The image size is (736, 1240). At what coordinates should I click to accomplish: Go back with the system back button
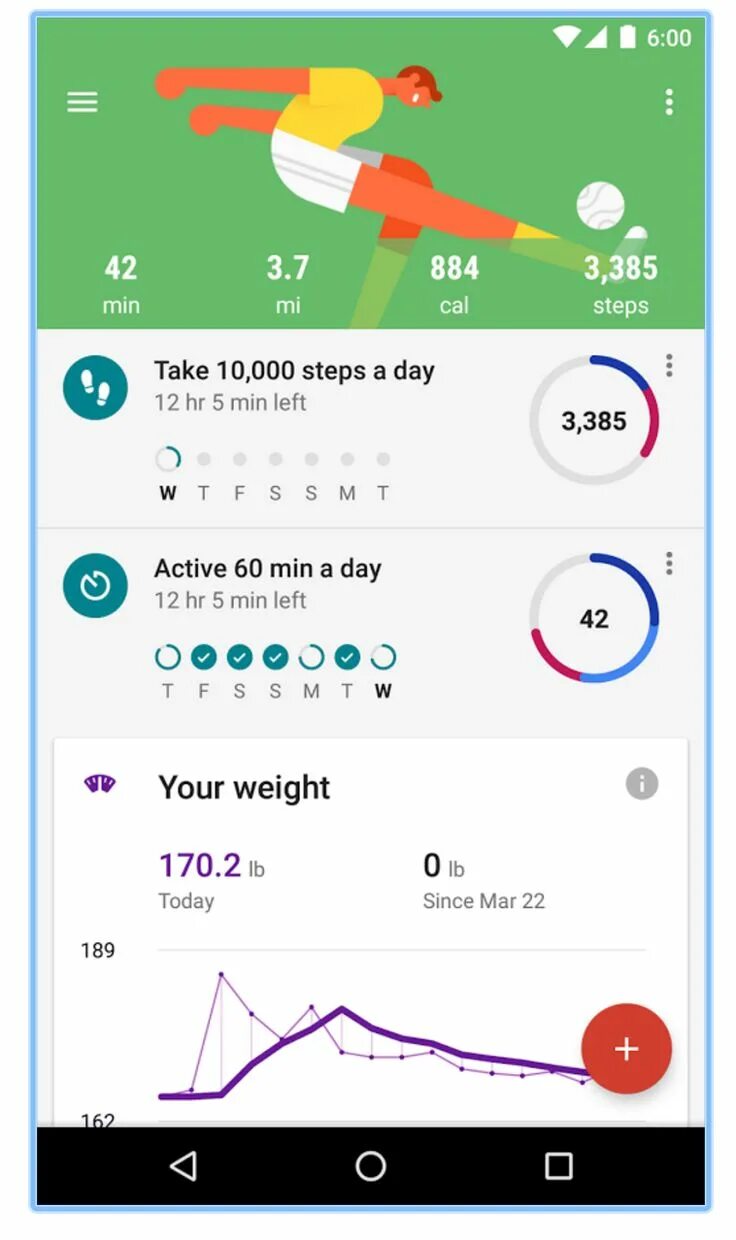tap(183, 1166)
